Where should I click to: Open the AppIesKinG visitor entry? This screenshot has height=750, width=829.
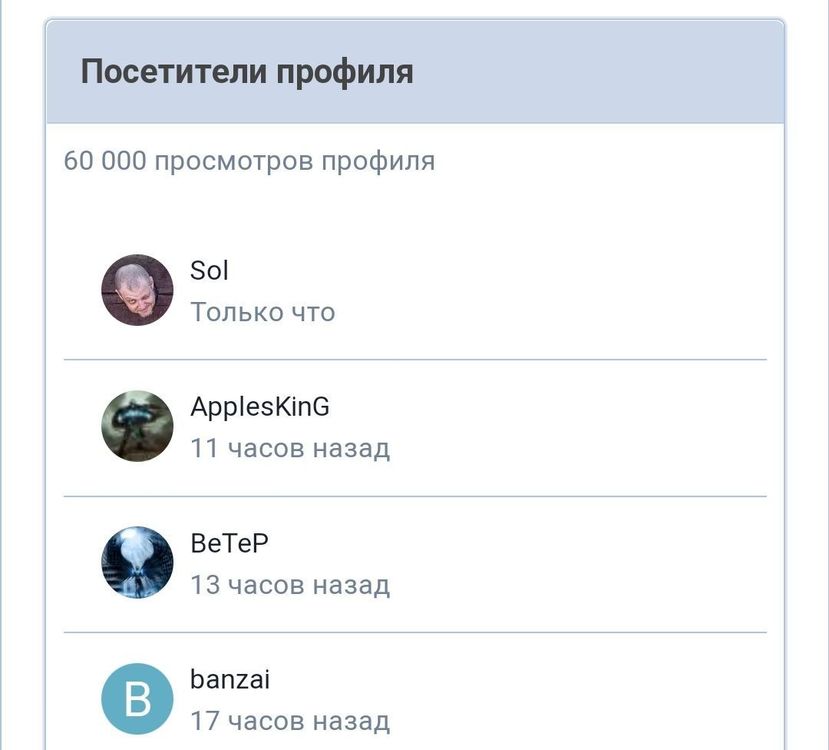coord(259,407)
